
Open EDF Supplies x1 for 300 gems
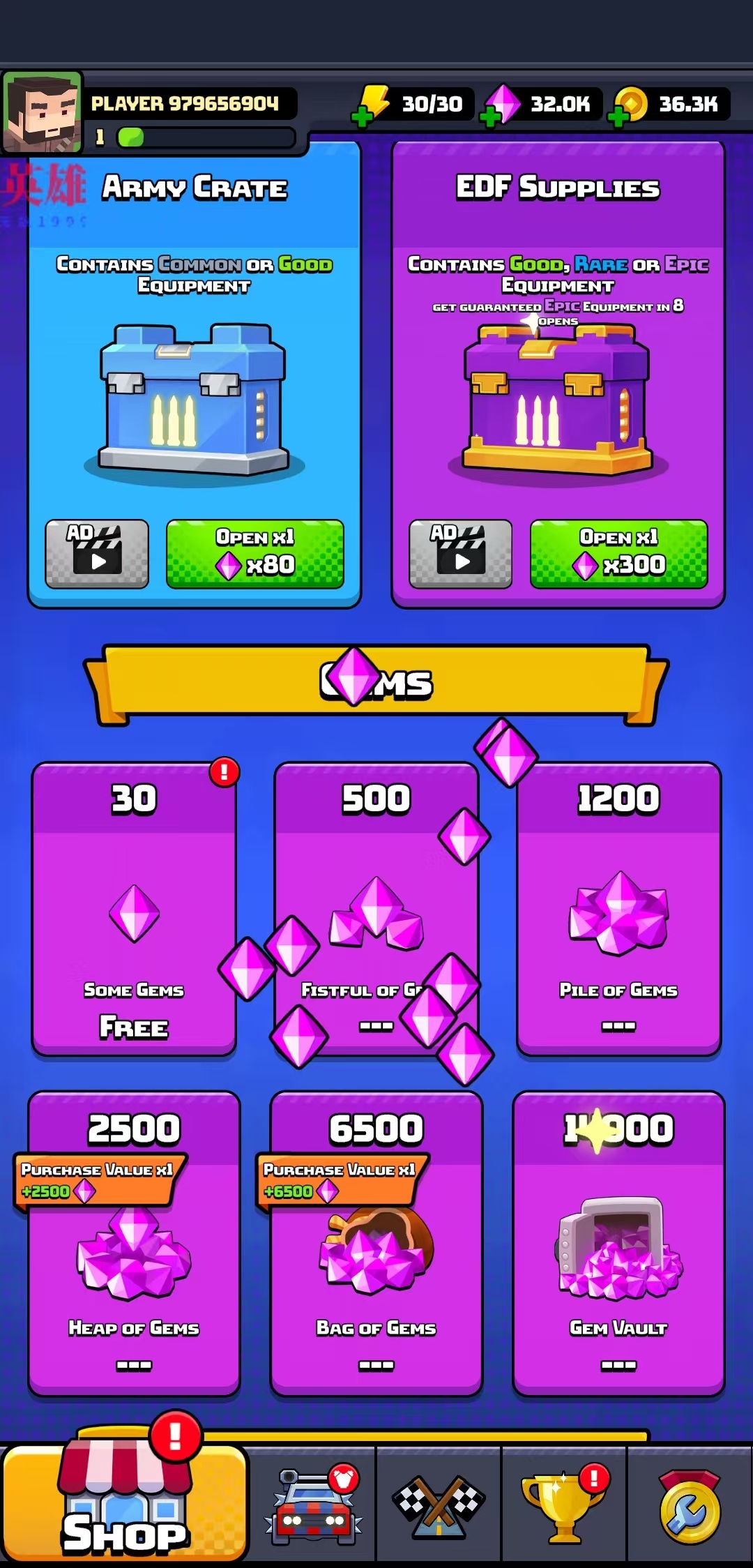pos(618,553)
